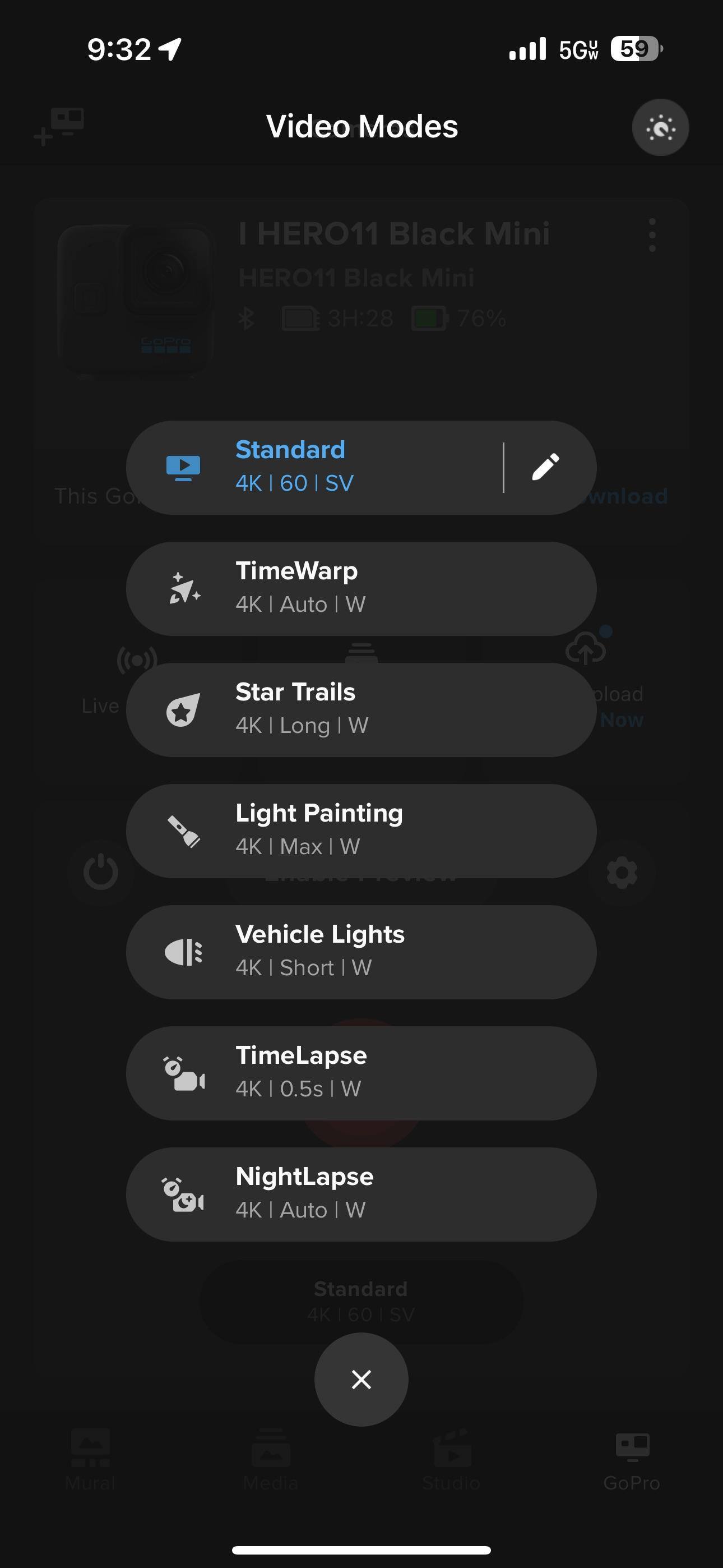Tap the light effects icon in the header

click(x=660, y=128)
